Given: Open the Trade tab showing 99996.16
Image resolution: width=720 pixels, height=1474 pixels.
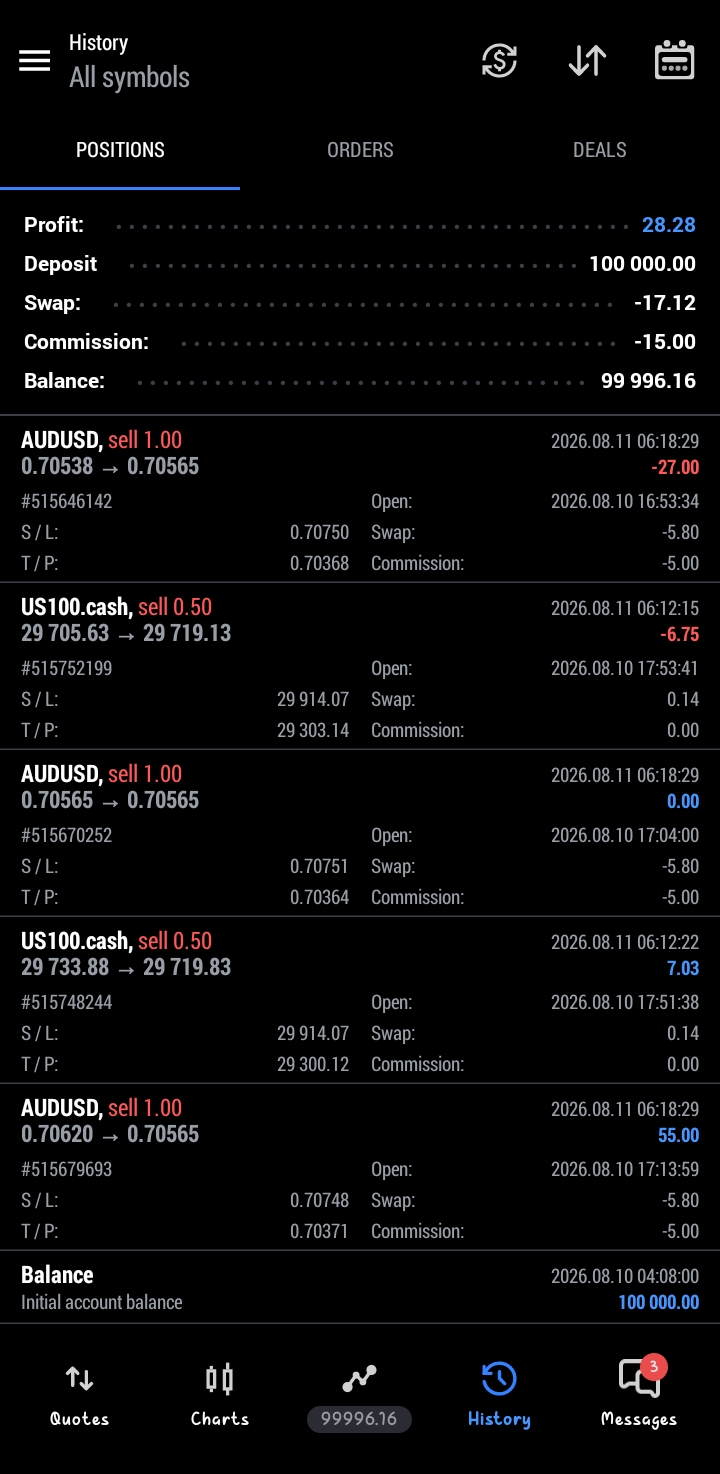Looking at the screenshot, I should point(359,1396).
